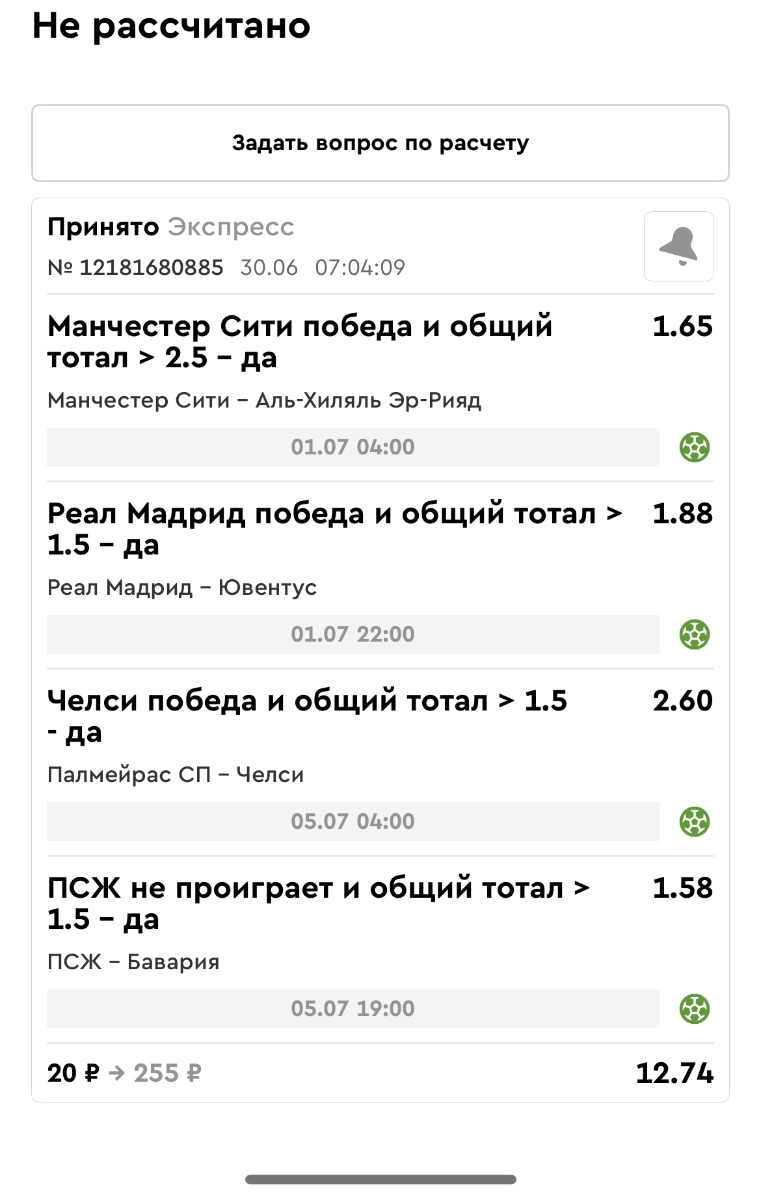Viewport: 761px width, 1200px height.
Task: Open Реал Мадрид – Ювентус match
Action: 182,588
